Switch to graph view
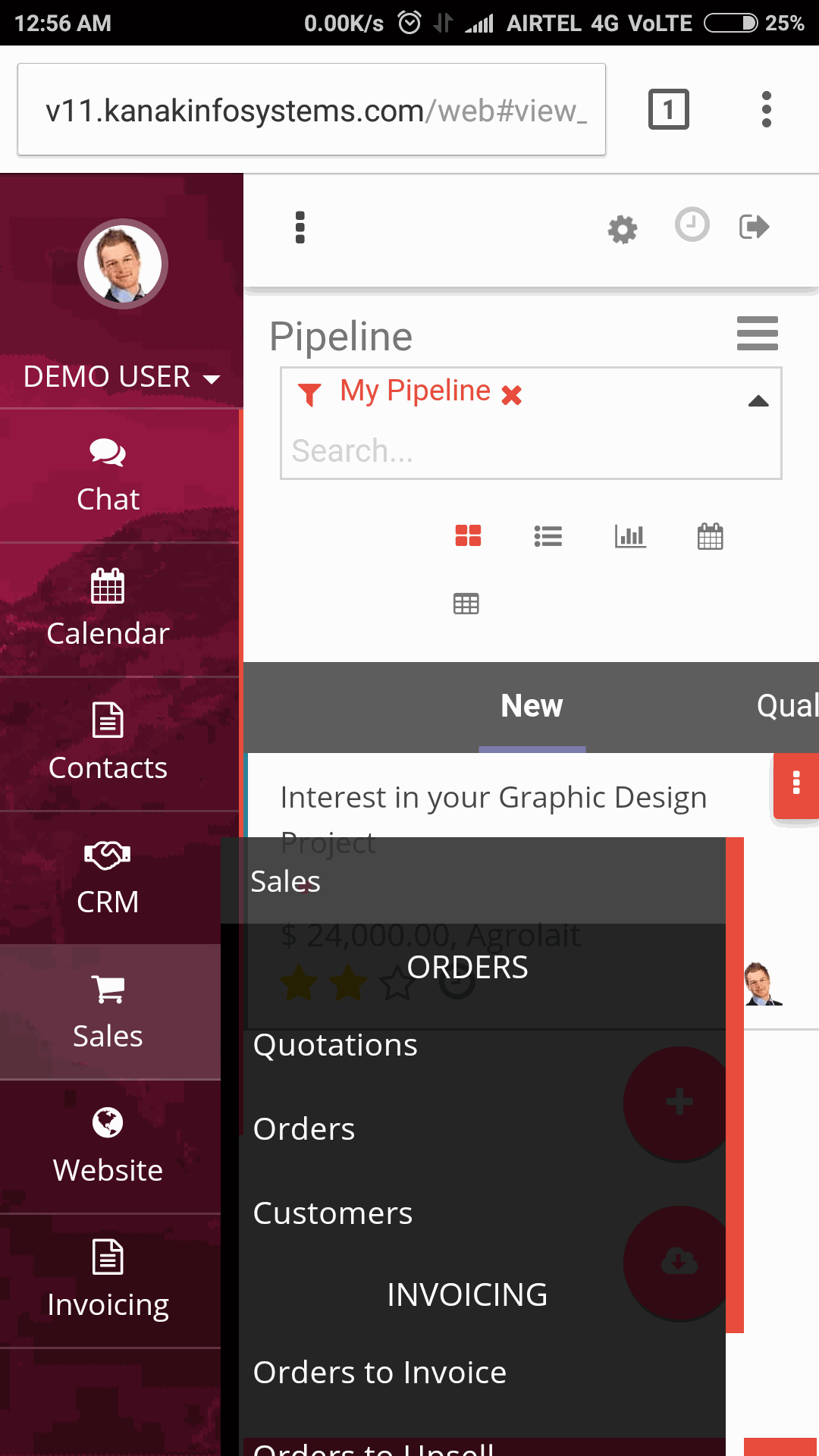The height and width of the screenshot is (1456, 819). [630, 536]
